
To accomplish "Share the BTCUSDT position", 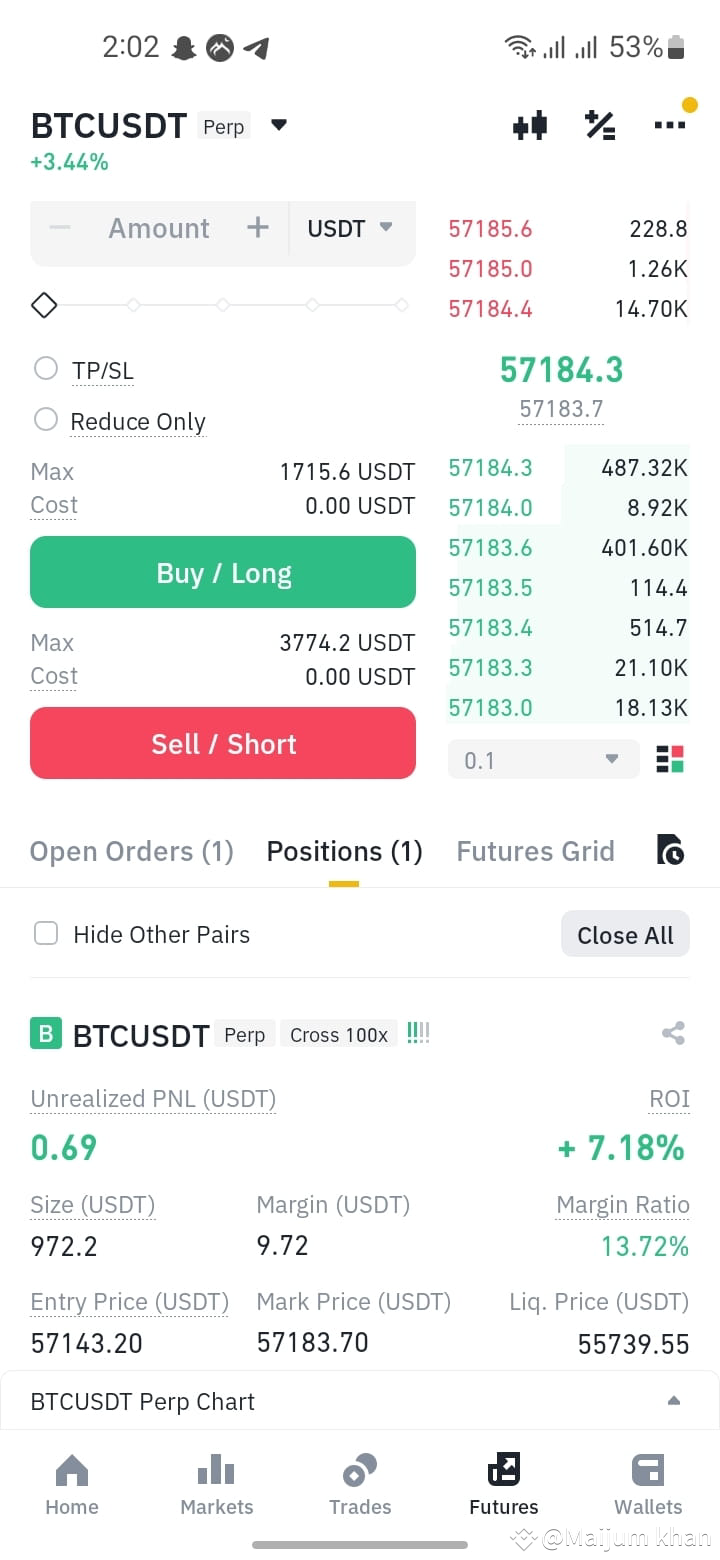I will 673,1033.
